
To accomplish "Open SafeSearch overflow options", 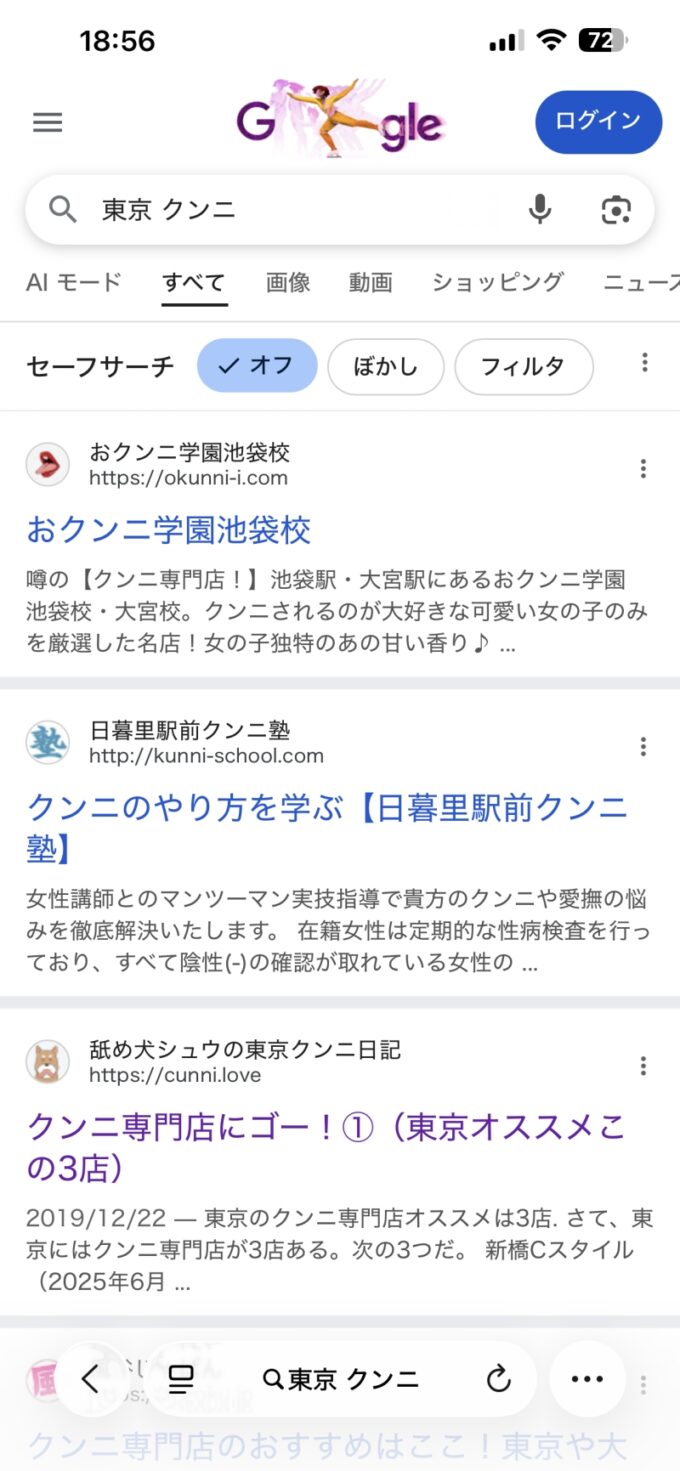I will point(645,363).
